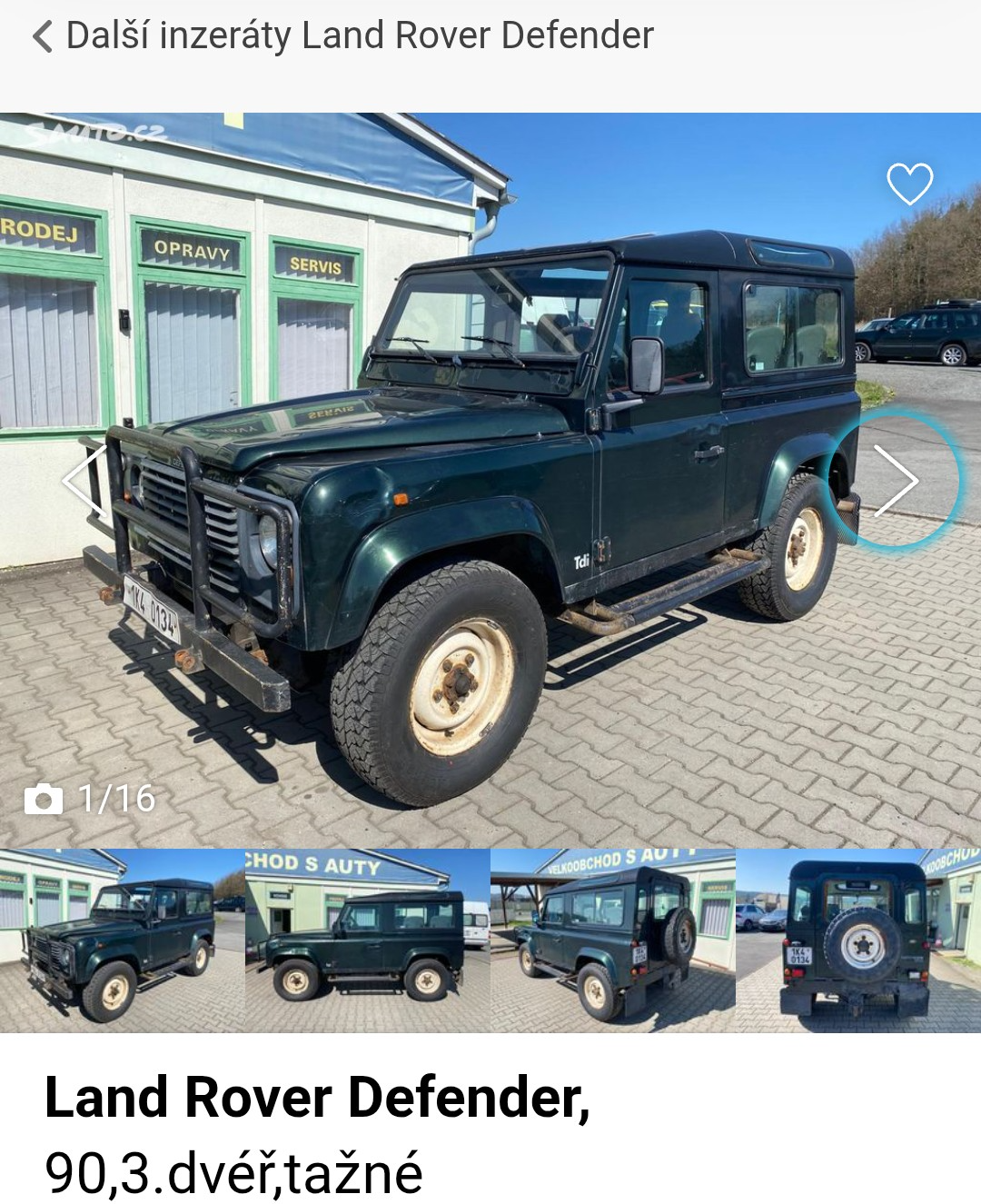Show the previous photo with left arrow
The width and height of the screenshot is (981, 1204).
(x=85, y=480)
